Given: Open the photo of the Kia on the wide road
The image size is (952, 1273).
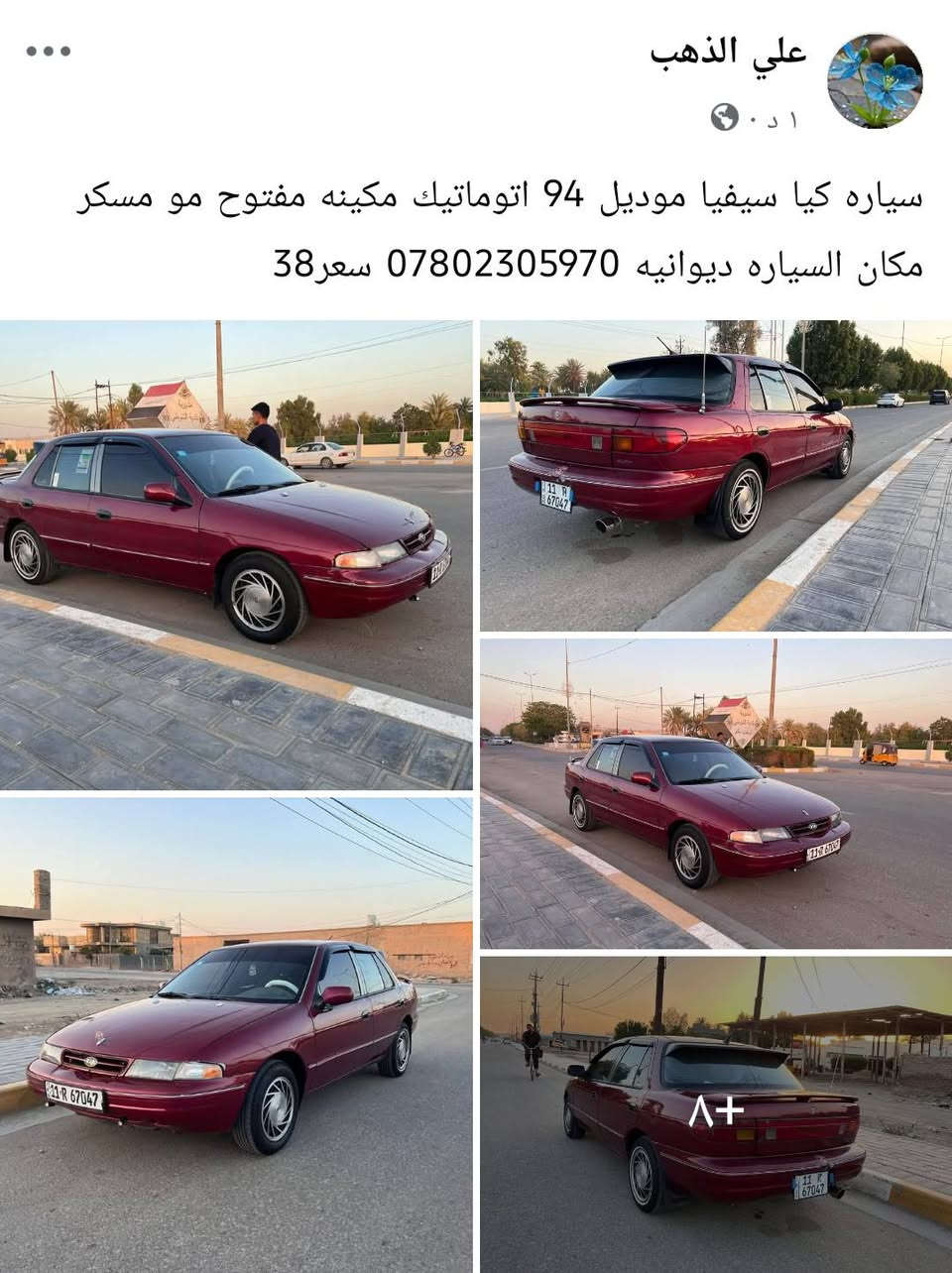Looking at the screenshot, I should coord(716,794).
